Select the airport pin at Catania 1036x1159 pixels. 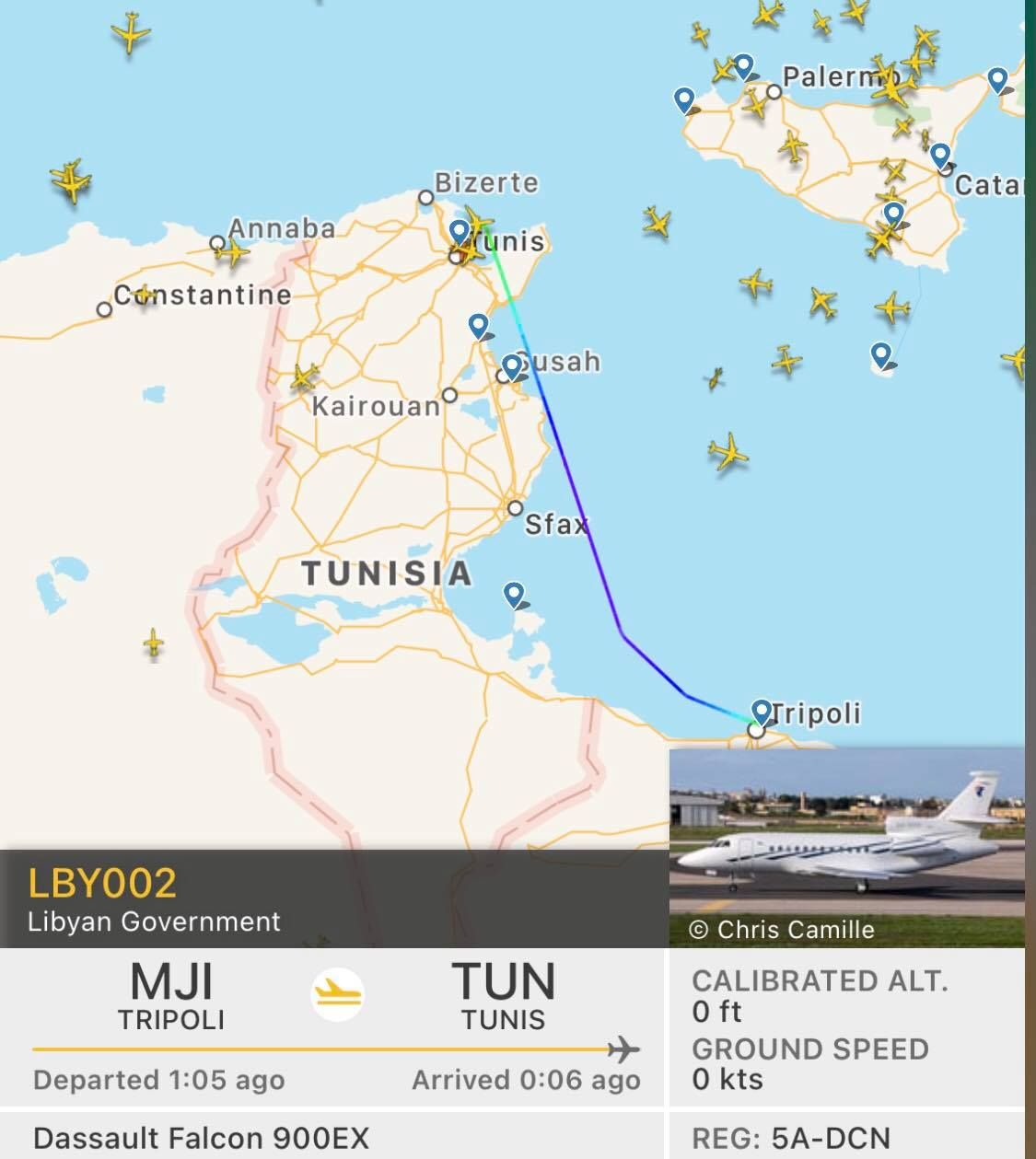[x=939, y=156]
